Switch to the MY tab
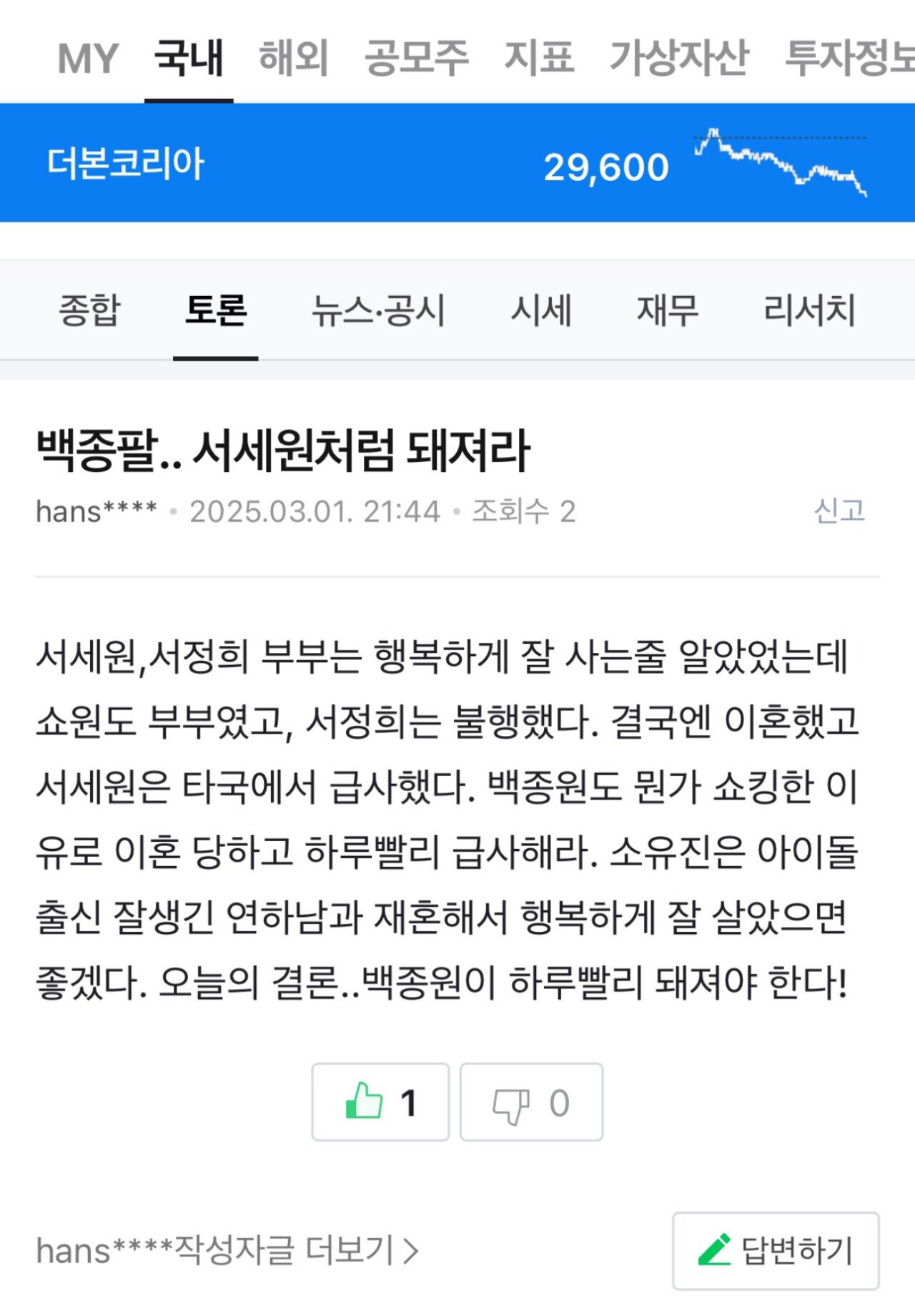Viewport: 915px width, 1316px height. pyautogui.click(x=87, y=59)
